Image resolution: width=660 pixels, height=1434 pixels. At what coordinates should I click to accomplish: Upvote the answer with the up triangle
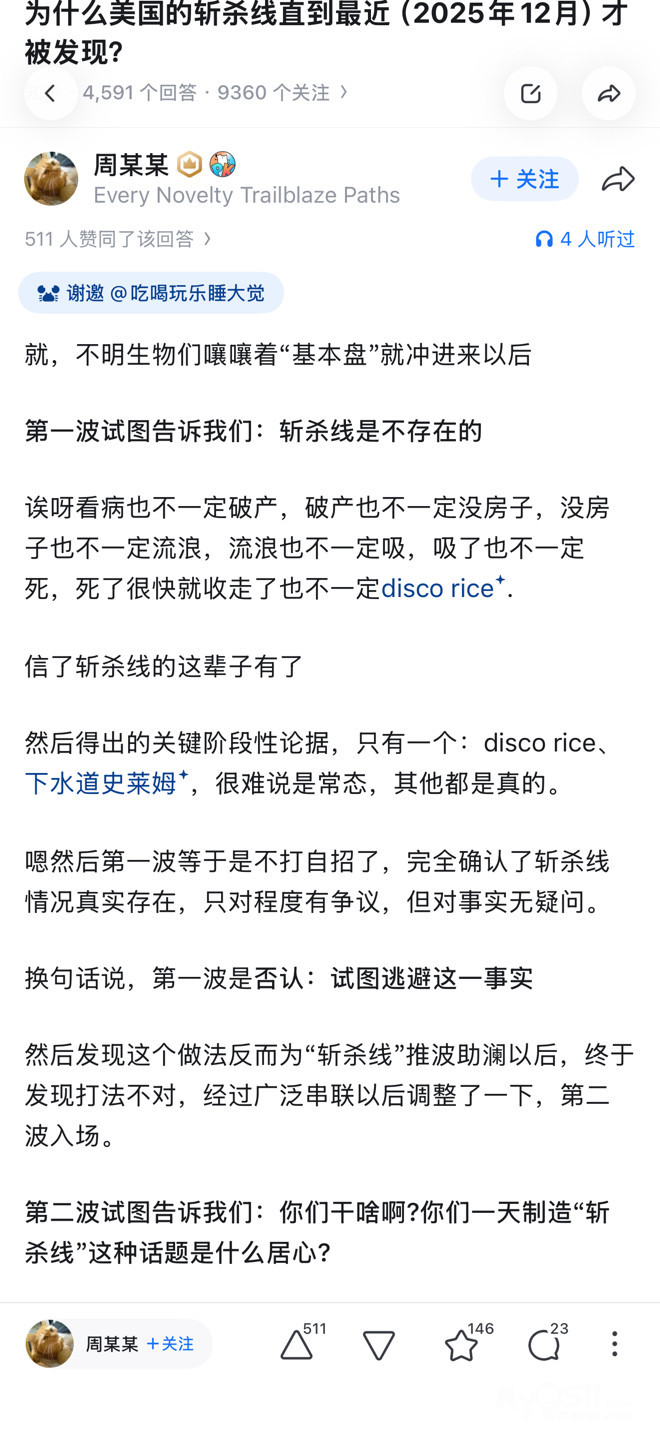coord(297,1345)
